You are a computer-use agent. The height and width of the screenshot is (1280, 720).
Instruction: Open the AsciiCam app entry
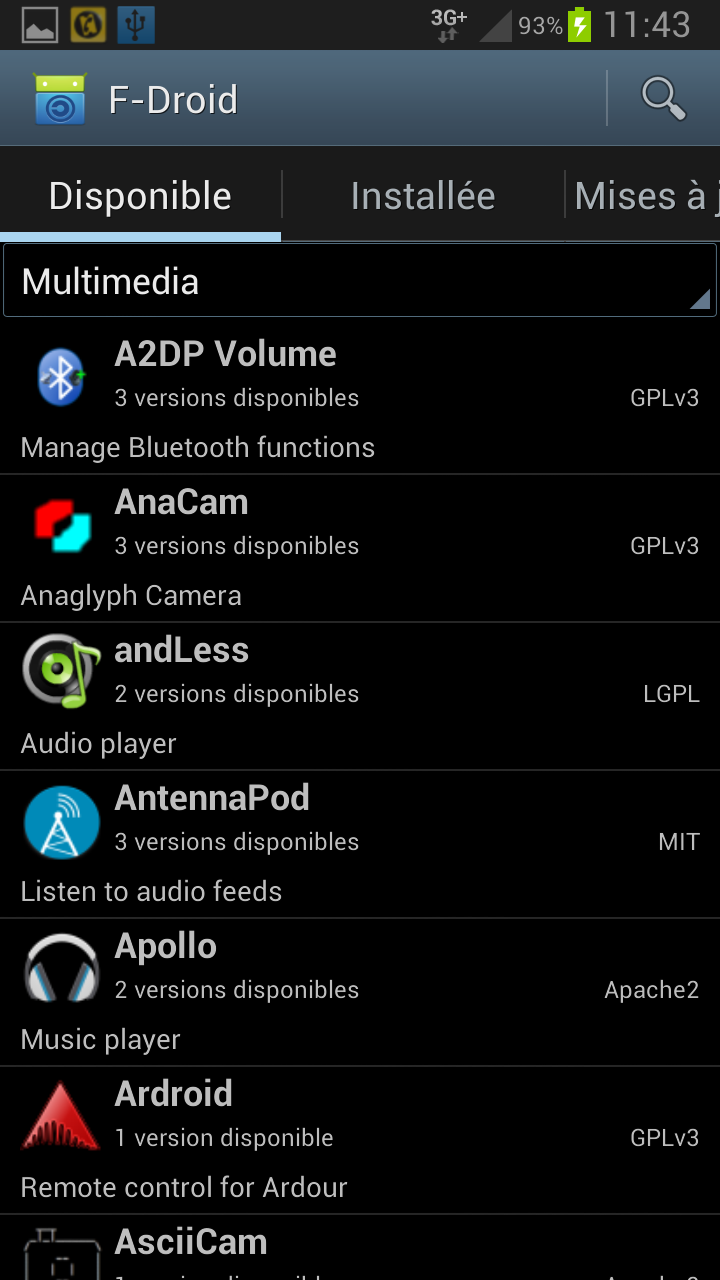tap(360, 1250)
